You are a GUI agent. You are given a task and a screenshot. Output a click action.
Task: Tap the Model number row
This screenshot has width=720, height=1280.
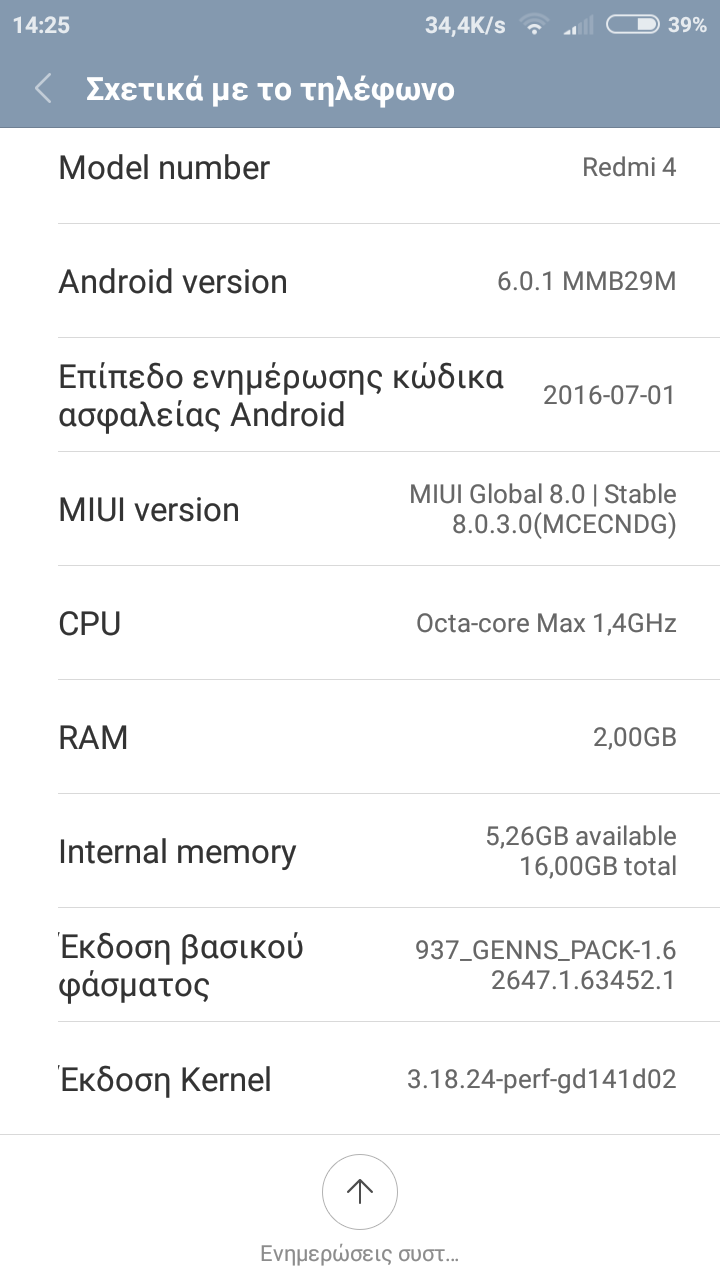360,167
